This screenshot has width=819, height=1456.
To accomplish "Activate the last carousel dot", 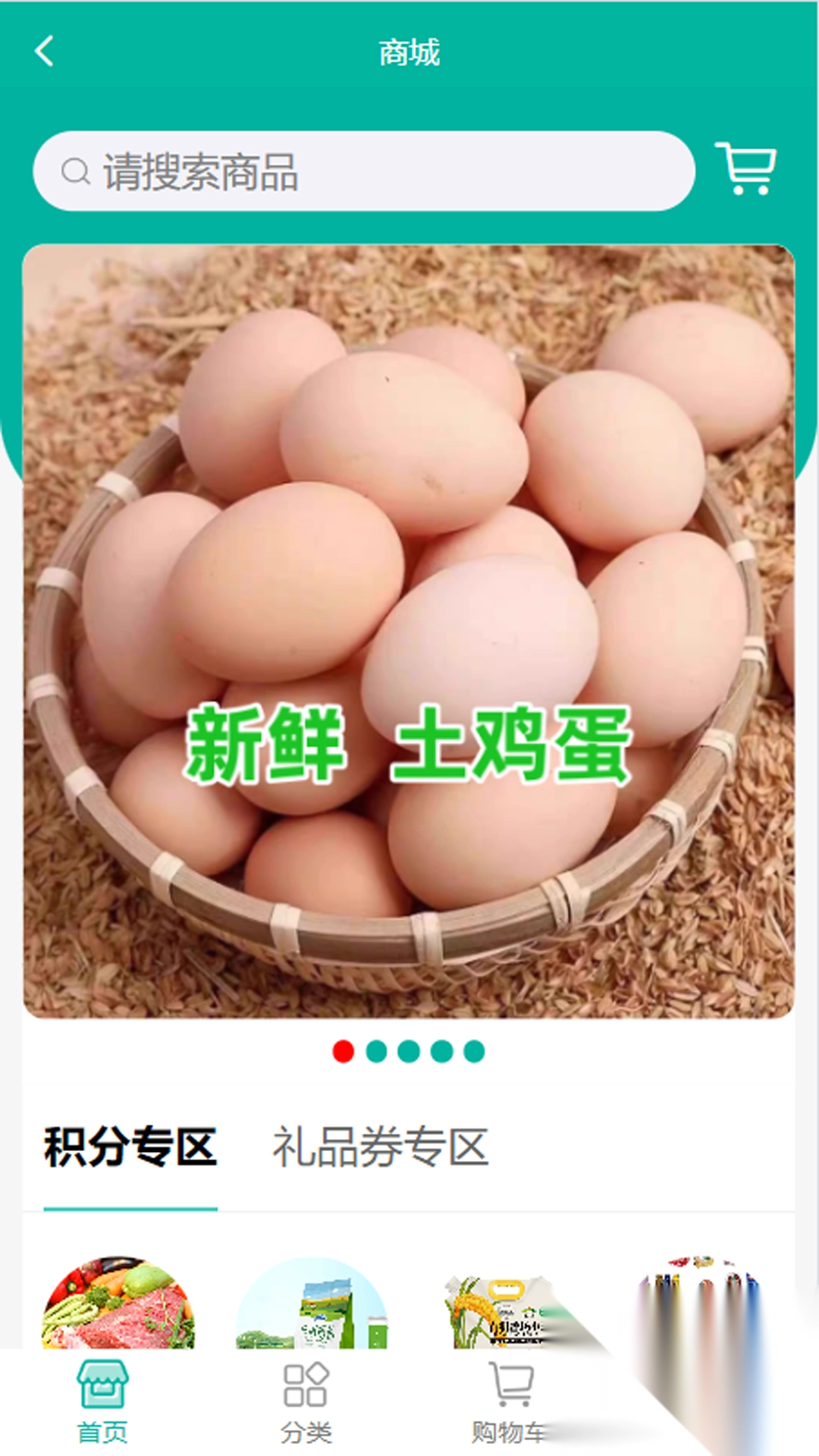I will pyautogui.click(x=474, y=1050).
